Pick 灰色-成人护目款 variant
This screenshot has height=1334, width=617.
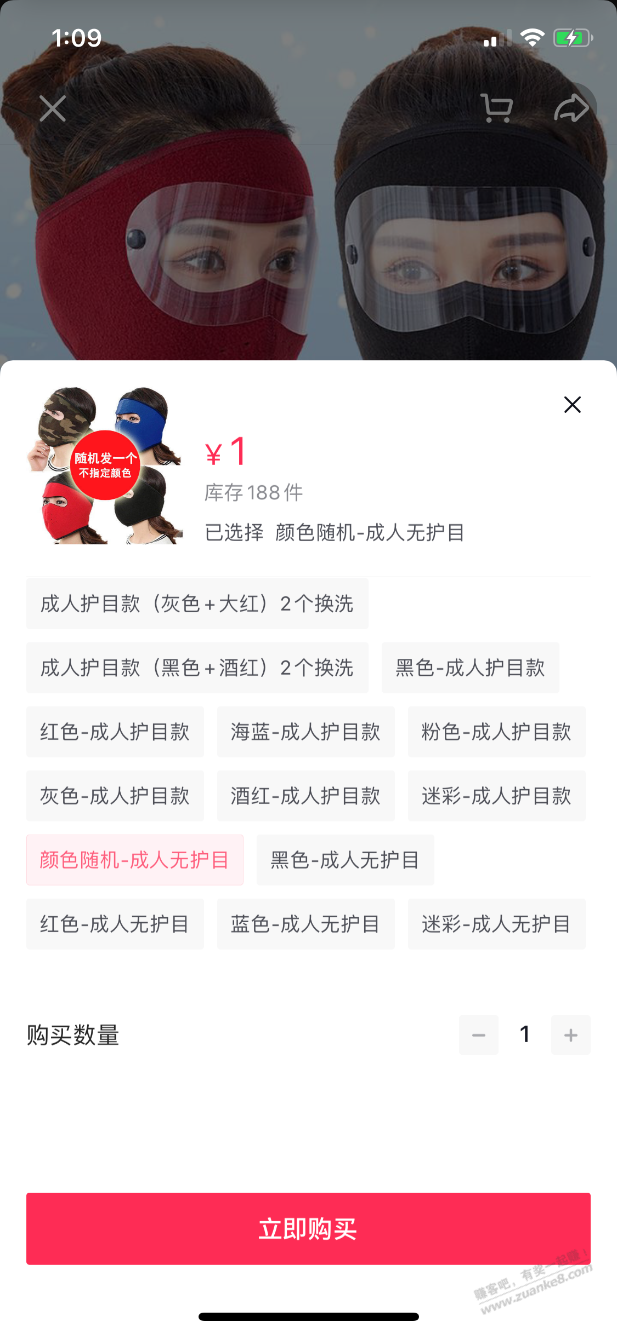tap(115, 796)
